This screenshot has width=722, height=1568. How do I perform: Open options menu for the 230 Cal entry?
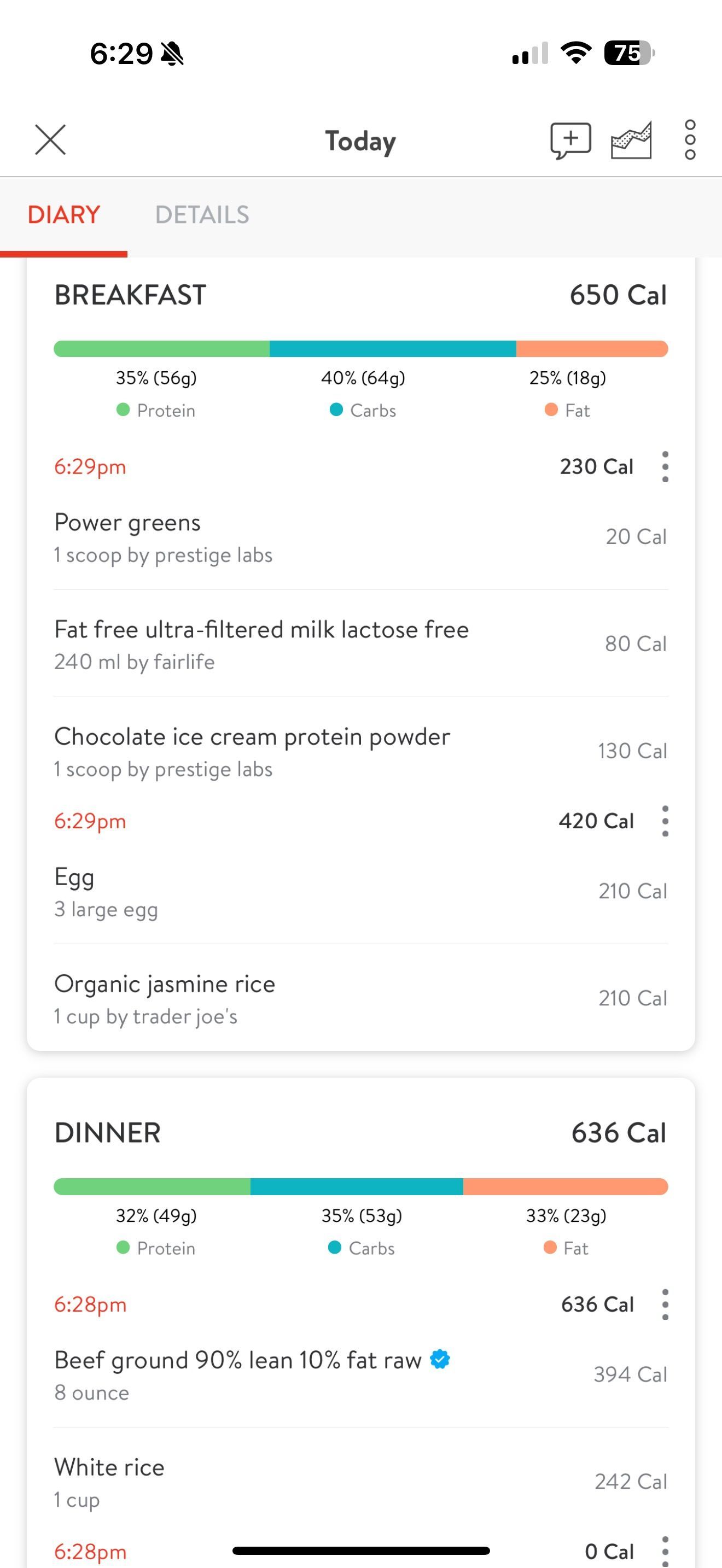[x=665, y=467]
